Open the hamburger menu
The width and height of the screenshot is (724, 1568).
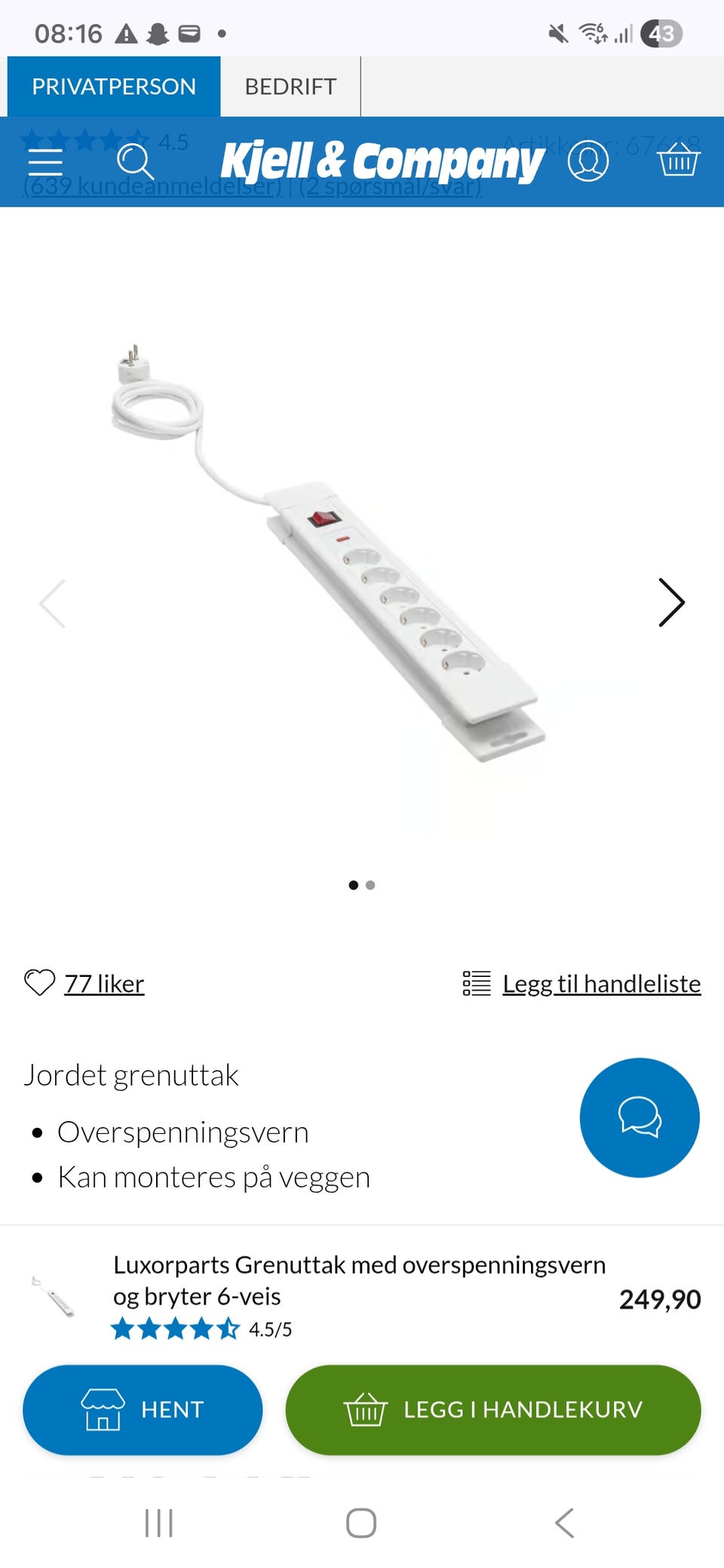45,162
